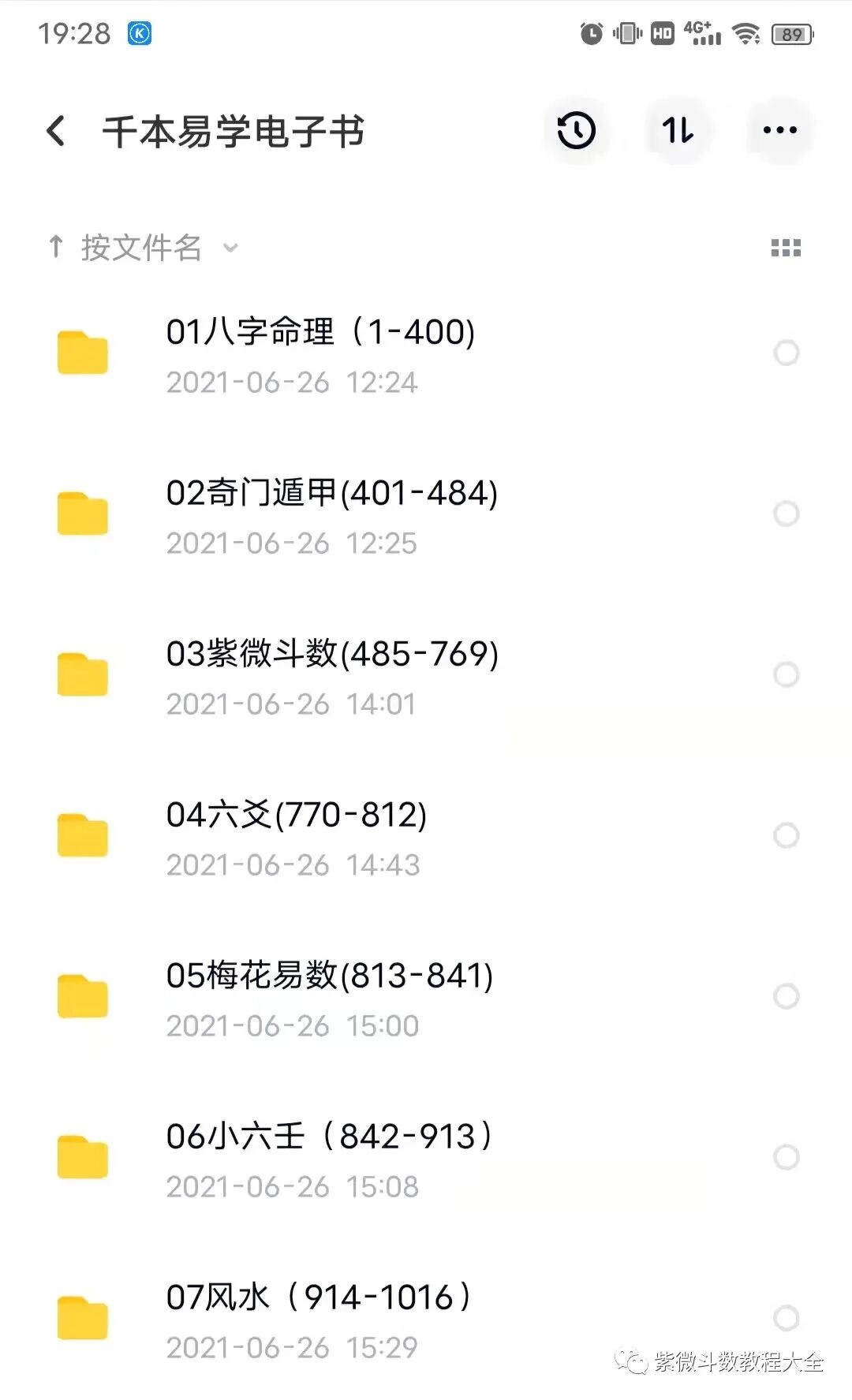Open the three-dot overflow menu
The height and width of the screenshot is (1400, 852).
click(779, 131)
